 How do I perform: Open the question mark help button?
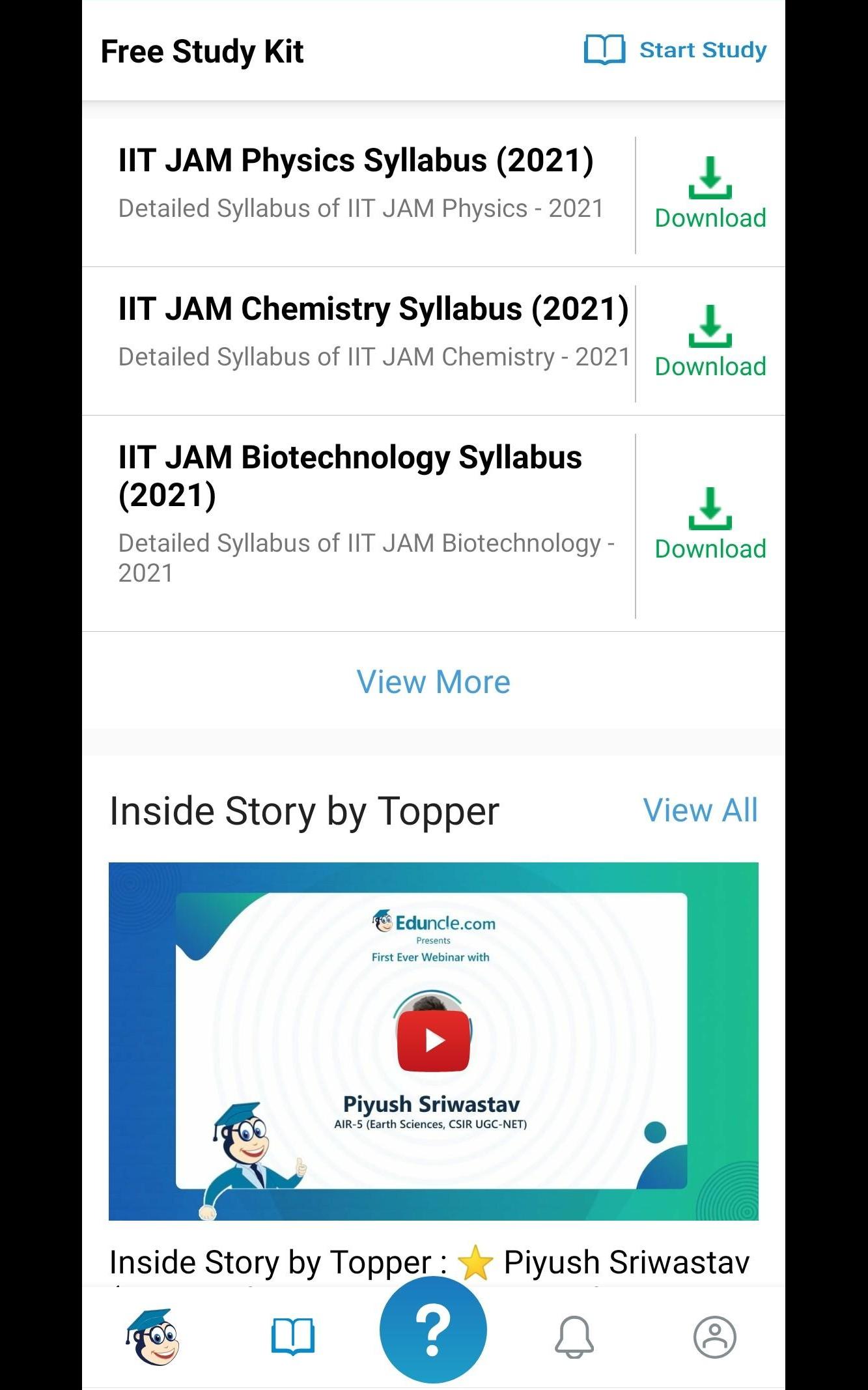click(x=433, y=1329)
